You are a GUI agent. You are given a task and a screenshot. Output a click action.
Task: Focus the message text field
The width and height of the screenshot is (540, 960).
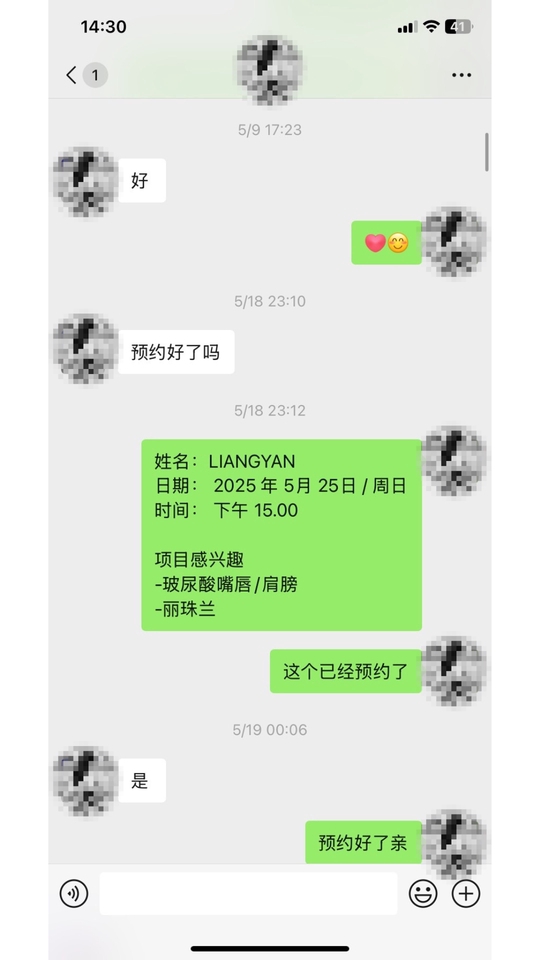click(x=248, y=893)
